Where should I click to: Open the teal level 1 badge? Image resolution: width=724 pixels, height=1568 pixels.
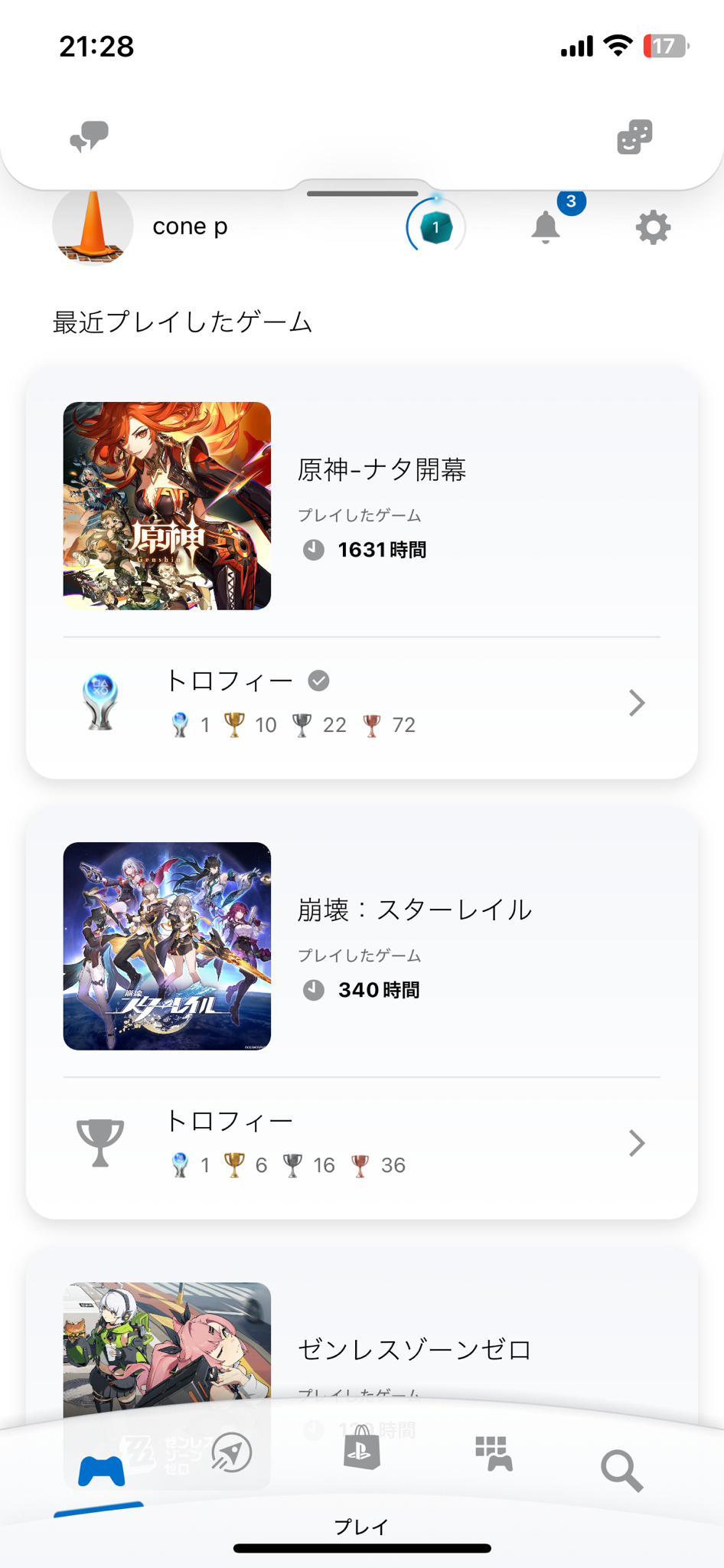(x=435, y=227)
